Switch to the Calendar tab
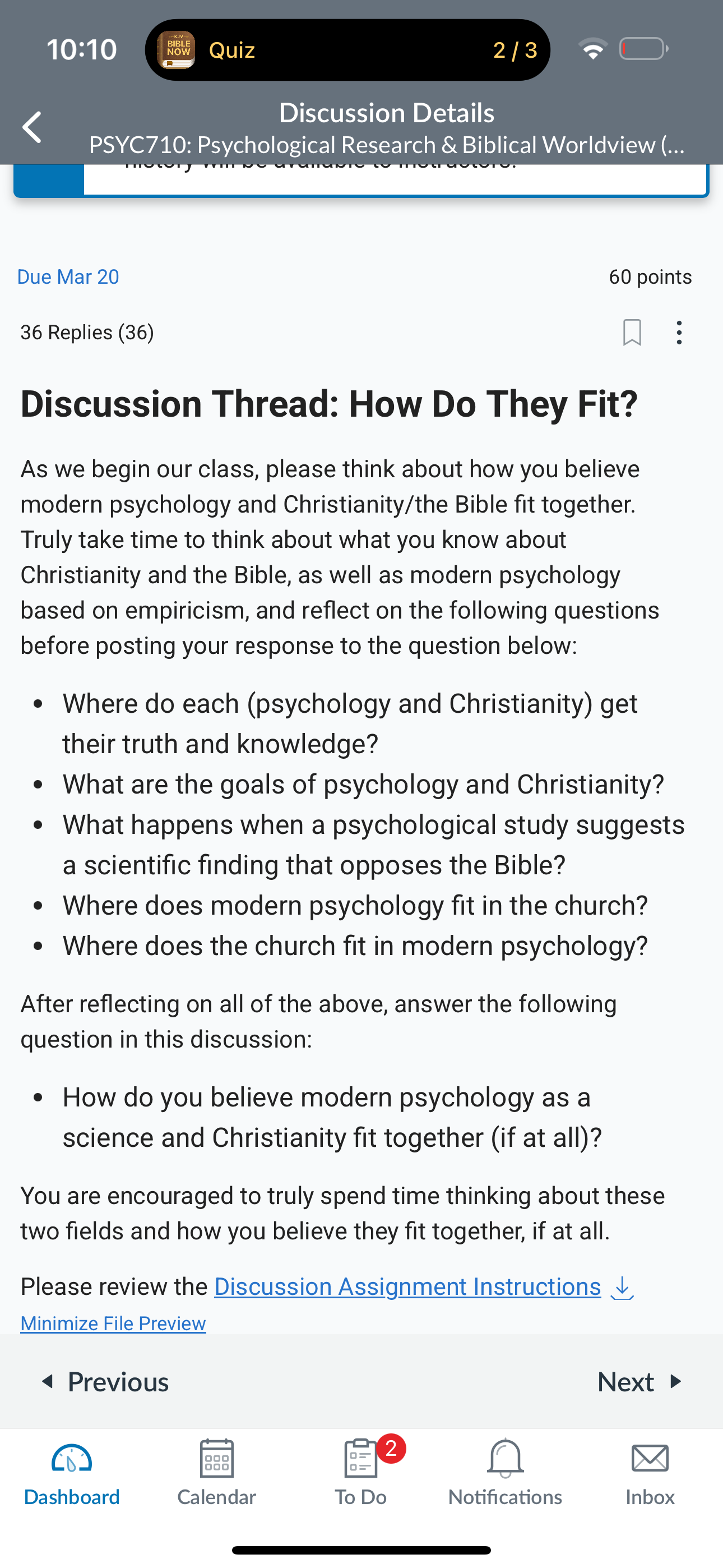This screenshot has width=723, height=1568. pos(217,1473)
